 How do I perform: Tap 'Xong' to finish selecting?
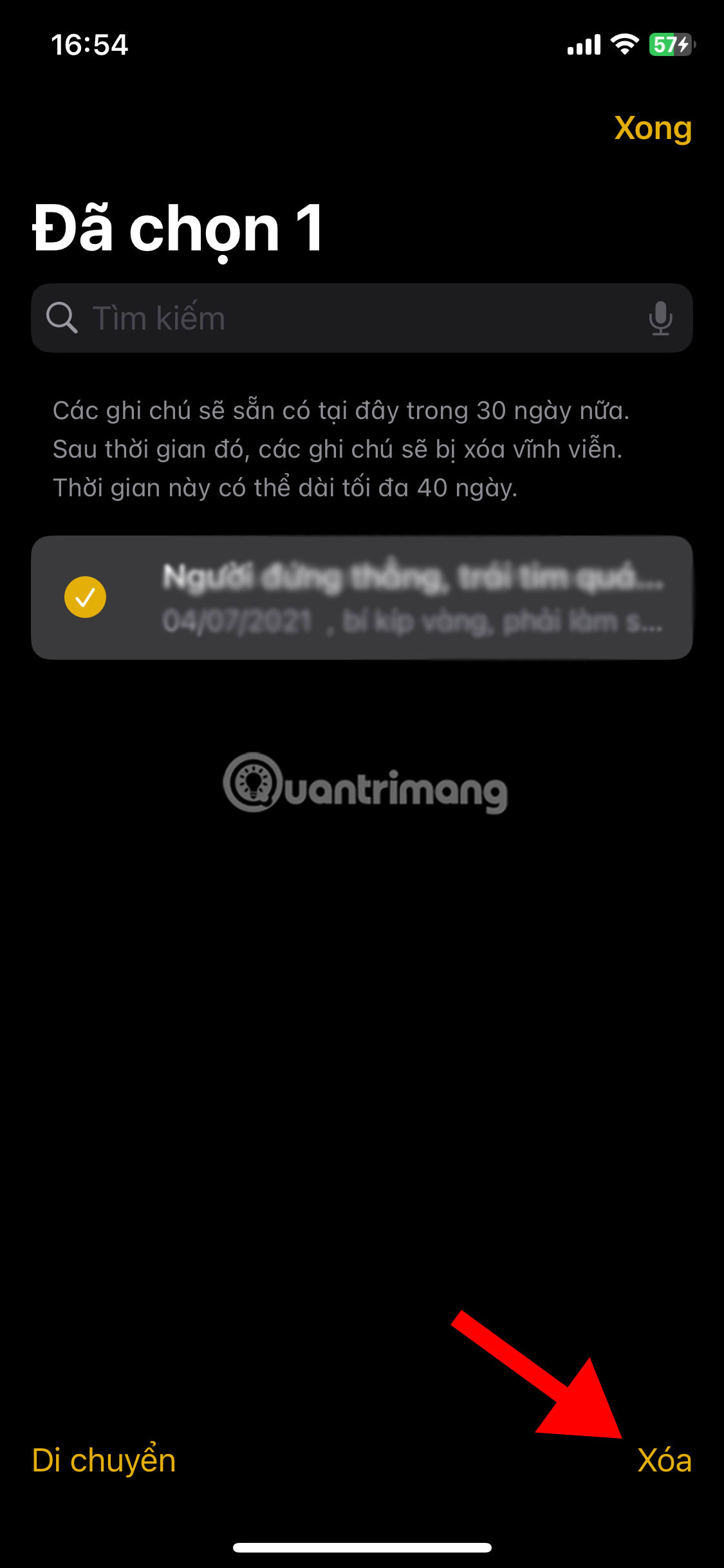point(652,127)
